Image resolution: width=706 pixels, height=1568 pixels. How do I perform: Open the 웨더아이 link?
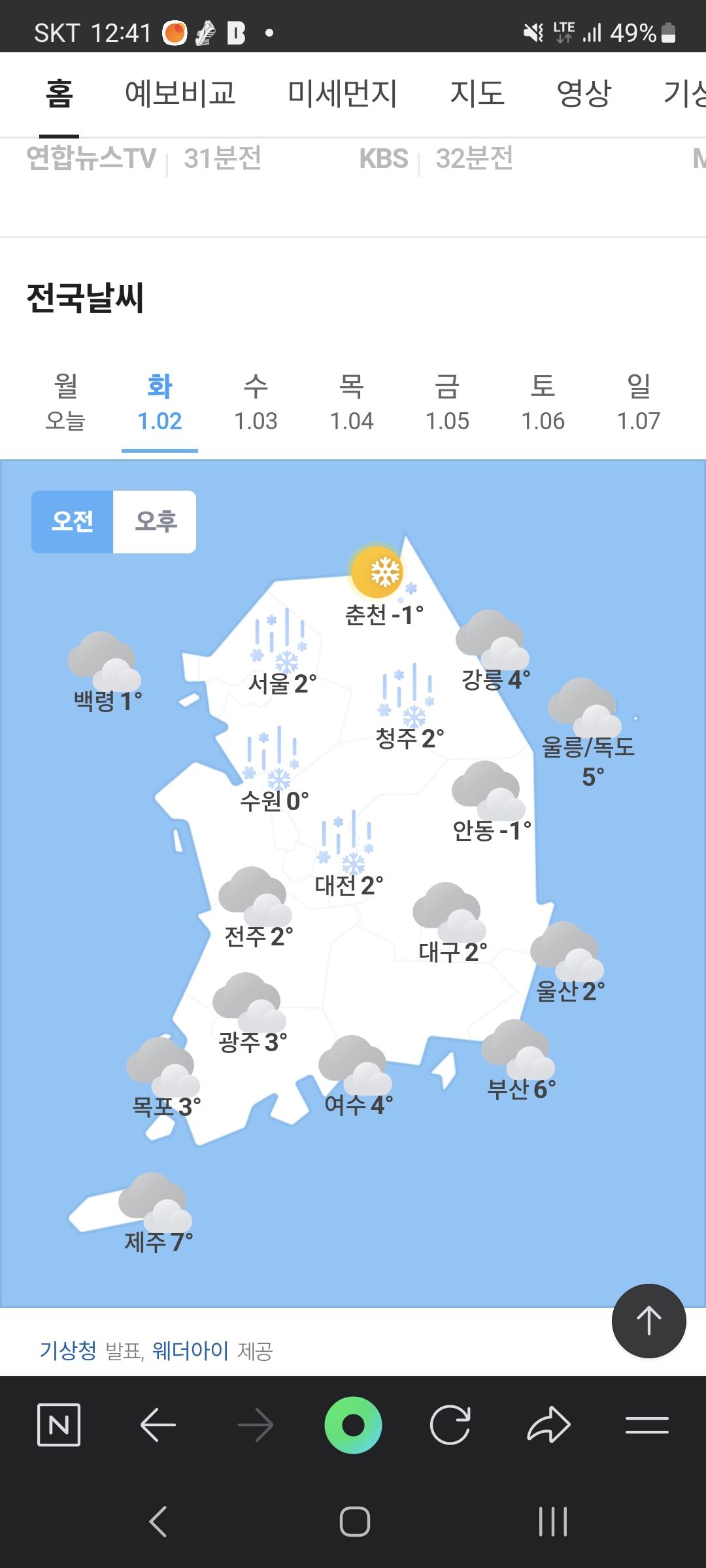(x=190, y=1350)
